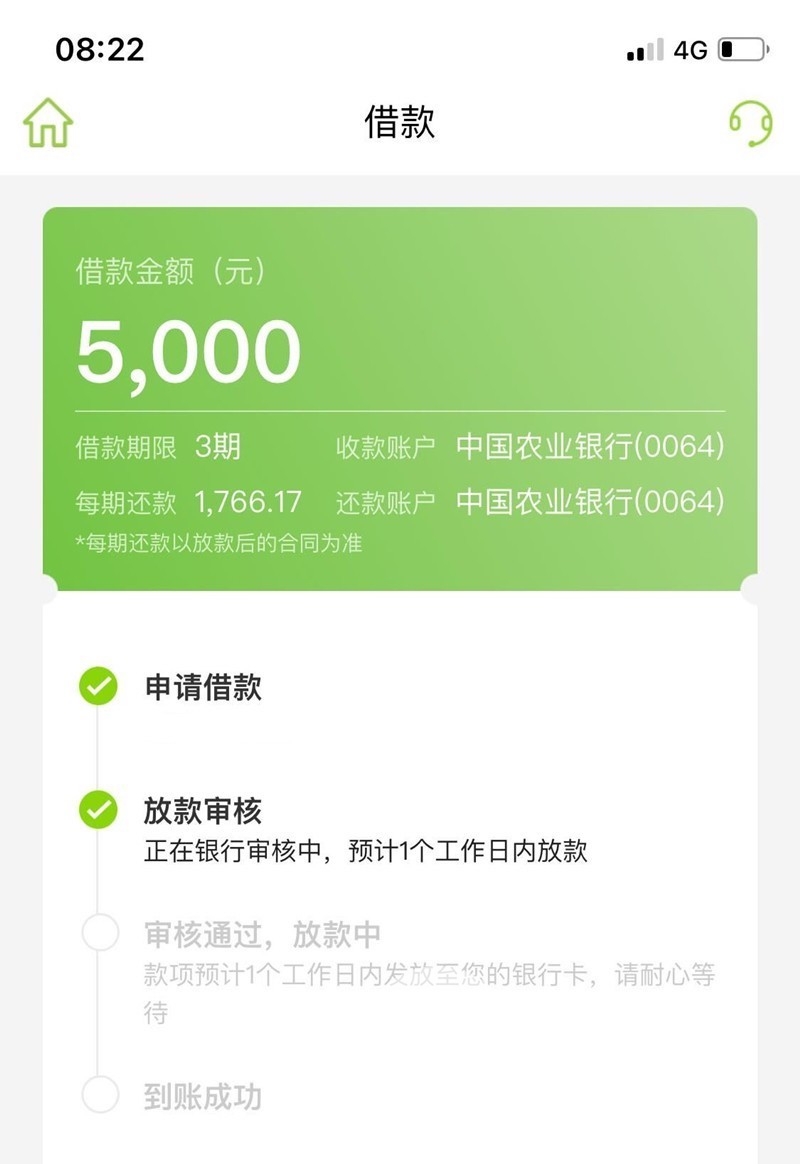Go to the home page icon
The width and height of the screenshot is (800, 1164).
tap(49, 123)
